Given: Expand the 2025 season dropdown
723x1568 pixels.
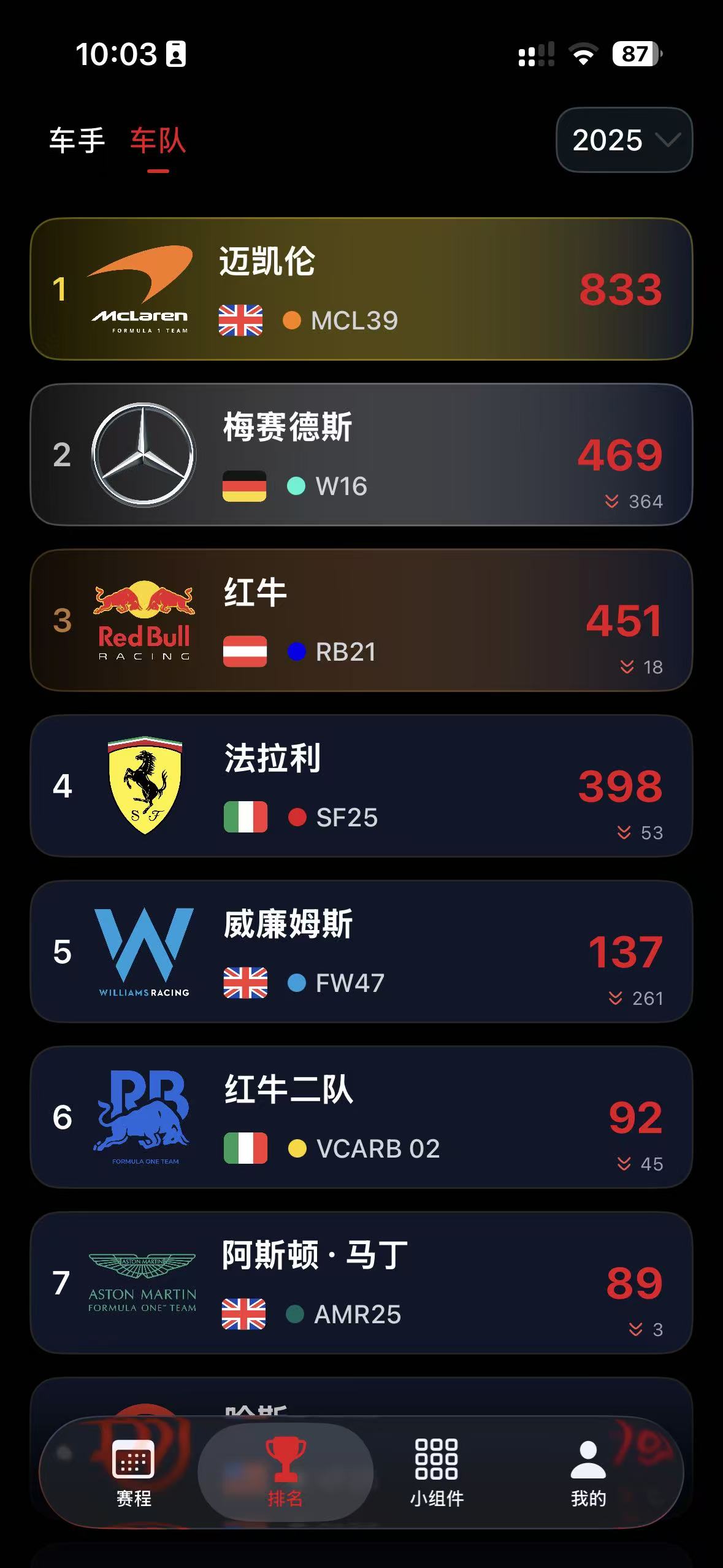Looking at the screenshot, I should pyautogui.click(x=624, y=140).
